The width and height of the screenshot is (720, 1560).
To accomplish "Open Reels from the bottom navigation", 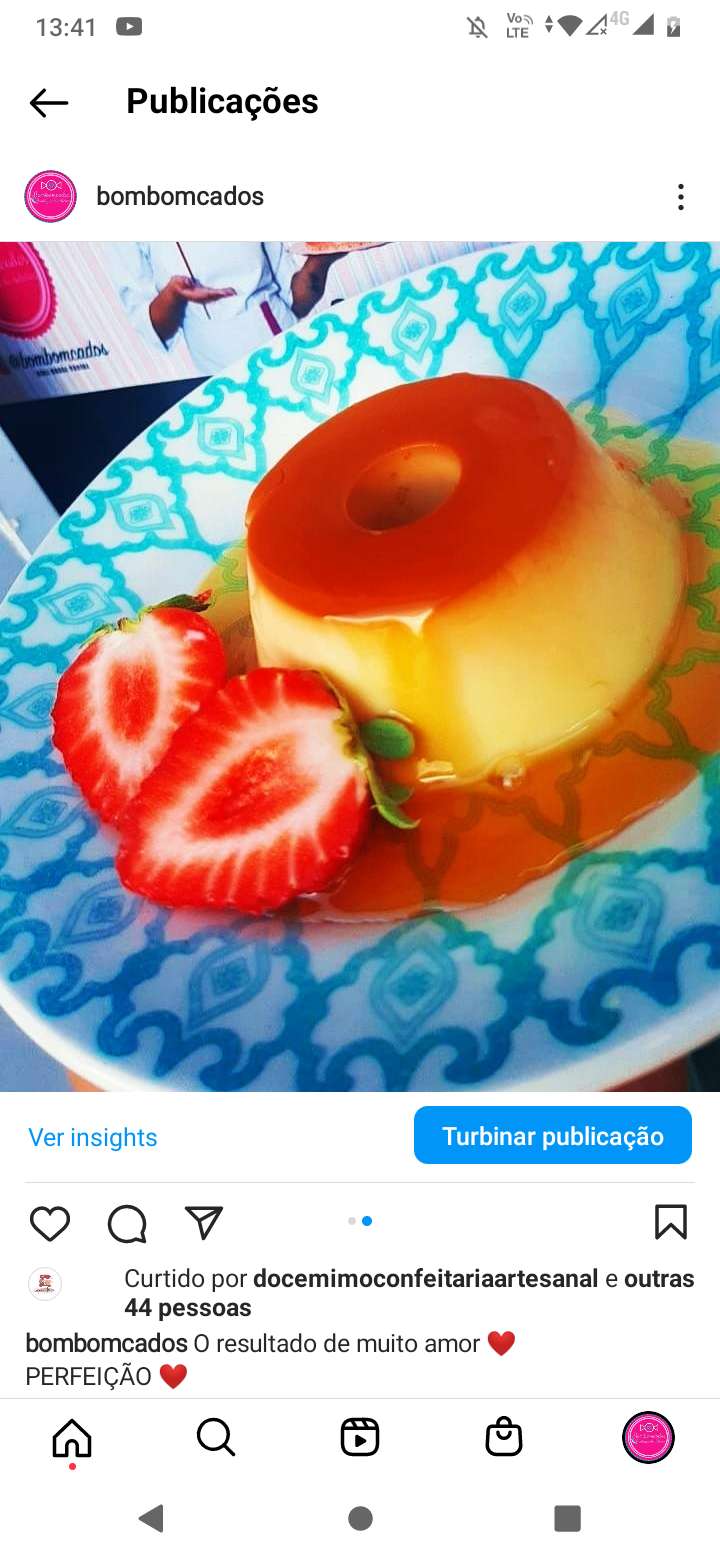I will 360,1437.
